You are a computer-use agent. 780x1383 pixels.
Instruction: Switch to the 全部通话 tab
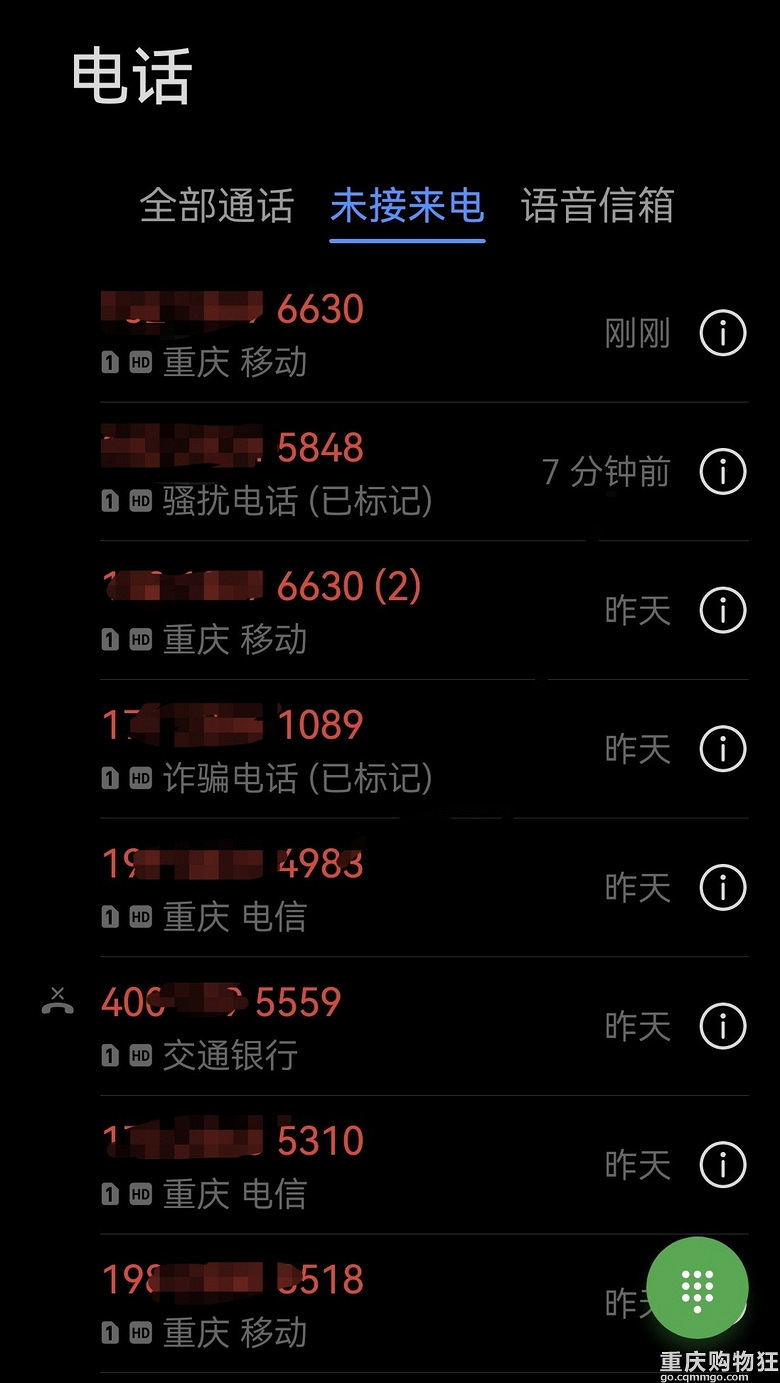click(x=217, y=205)
